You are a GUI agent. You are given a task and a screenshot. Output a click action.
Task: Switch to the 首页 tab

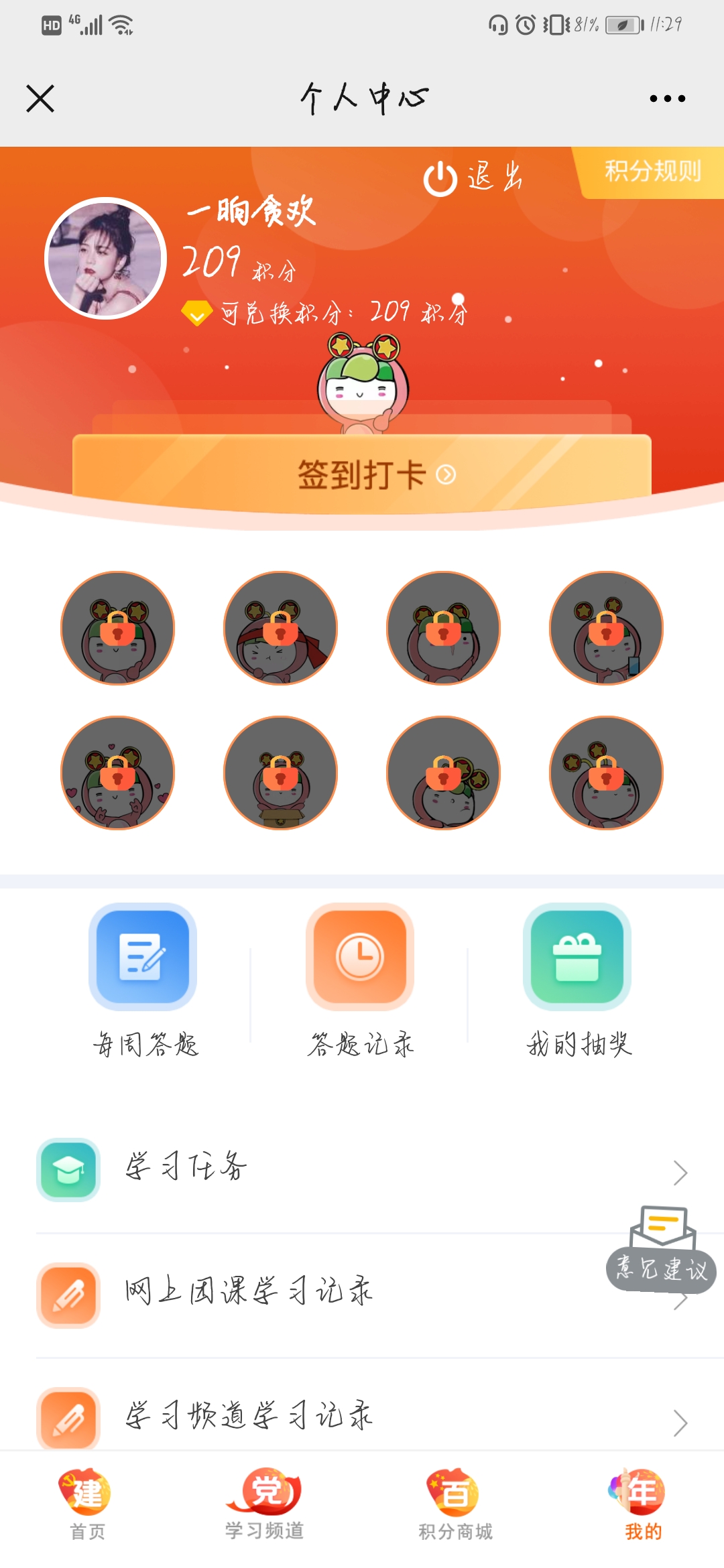pos(87,1505)
